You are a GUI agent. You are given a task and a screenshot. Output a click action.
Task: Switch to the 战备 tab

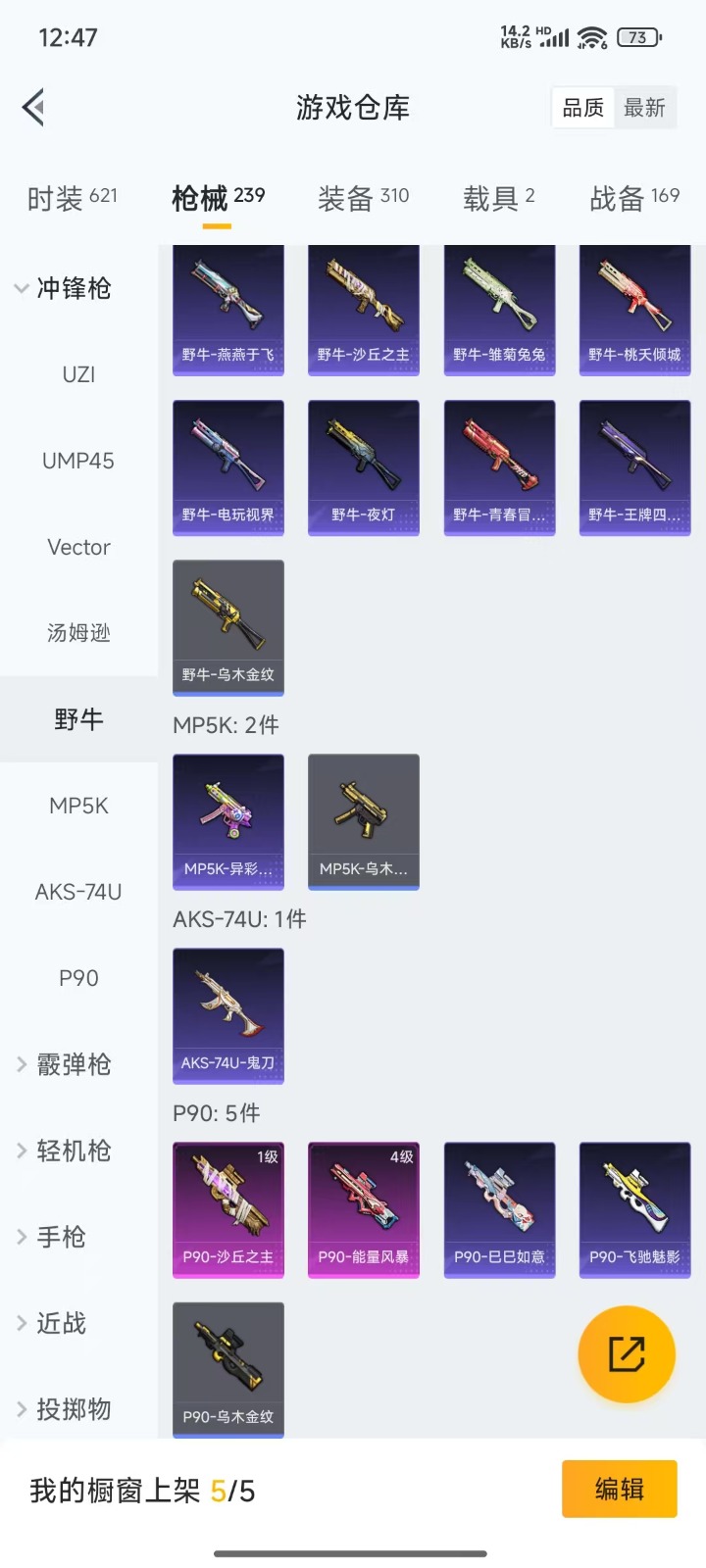[x=634, y=198]
